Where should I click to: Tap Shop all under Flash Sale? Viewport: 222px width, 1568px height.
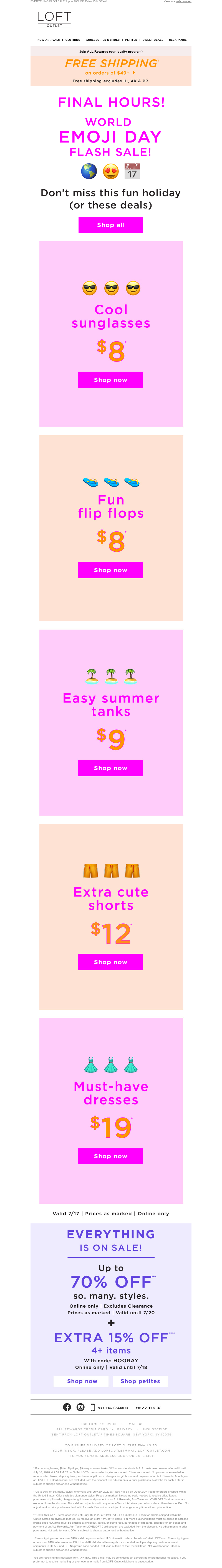[x=110, y=225]
